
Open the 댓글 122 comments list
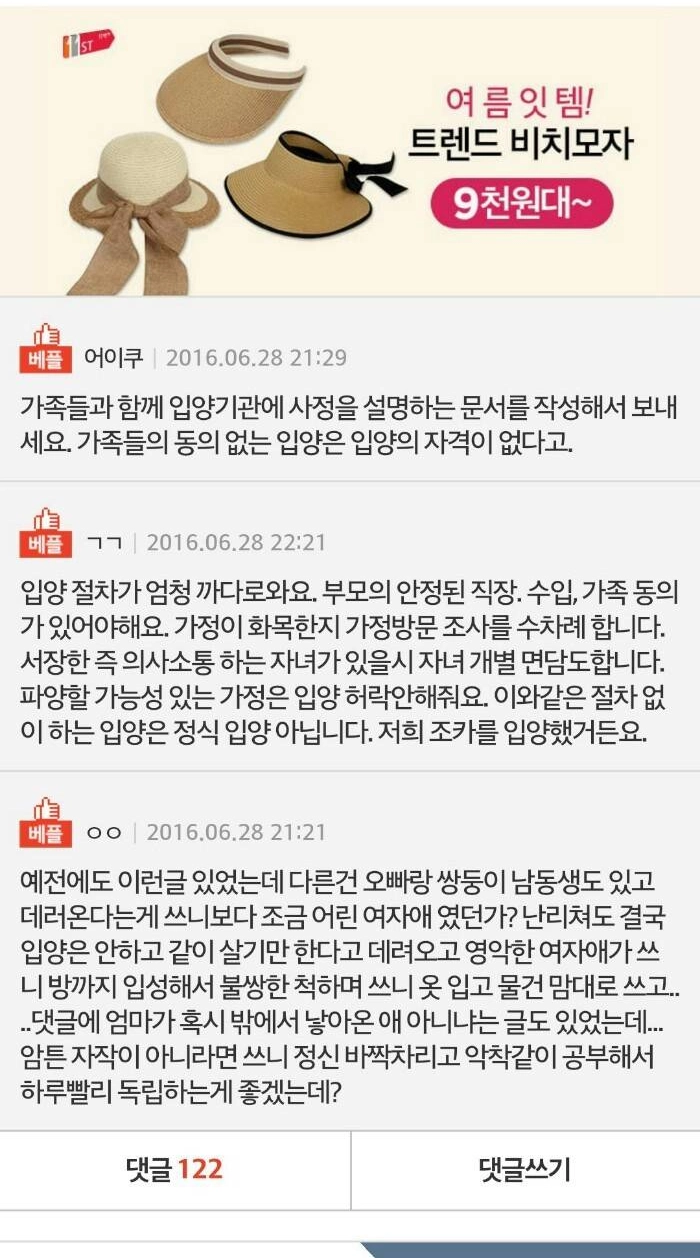coord(175,1169)
